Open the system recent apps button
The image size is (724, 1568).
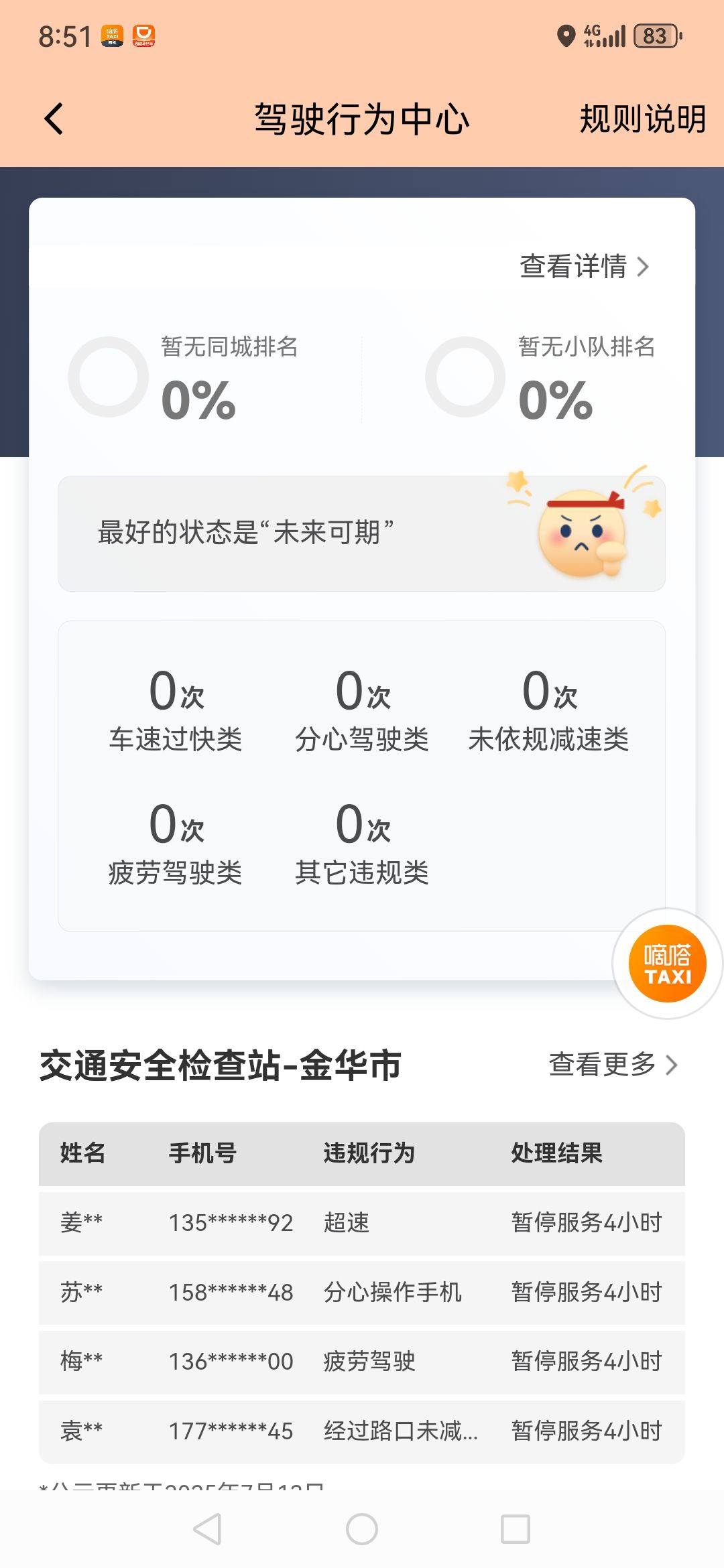pos(516,1529)
